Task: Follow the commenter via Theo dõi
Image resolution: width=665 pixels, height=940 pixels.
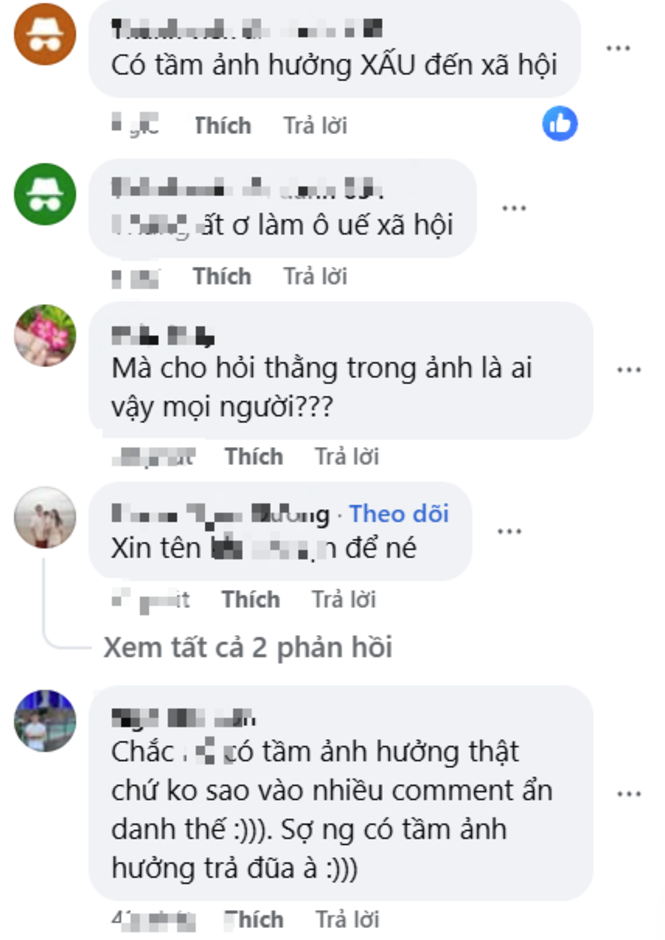Action: (x=399, y=514)
